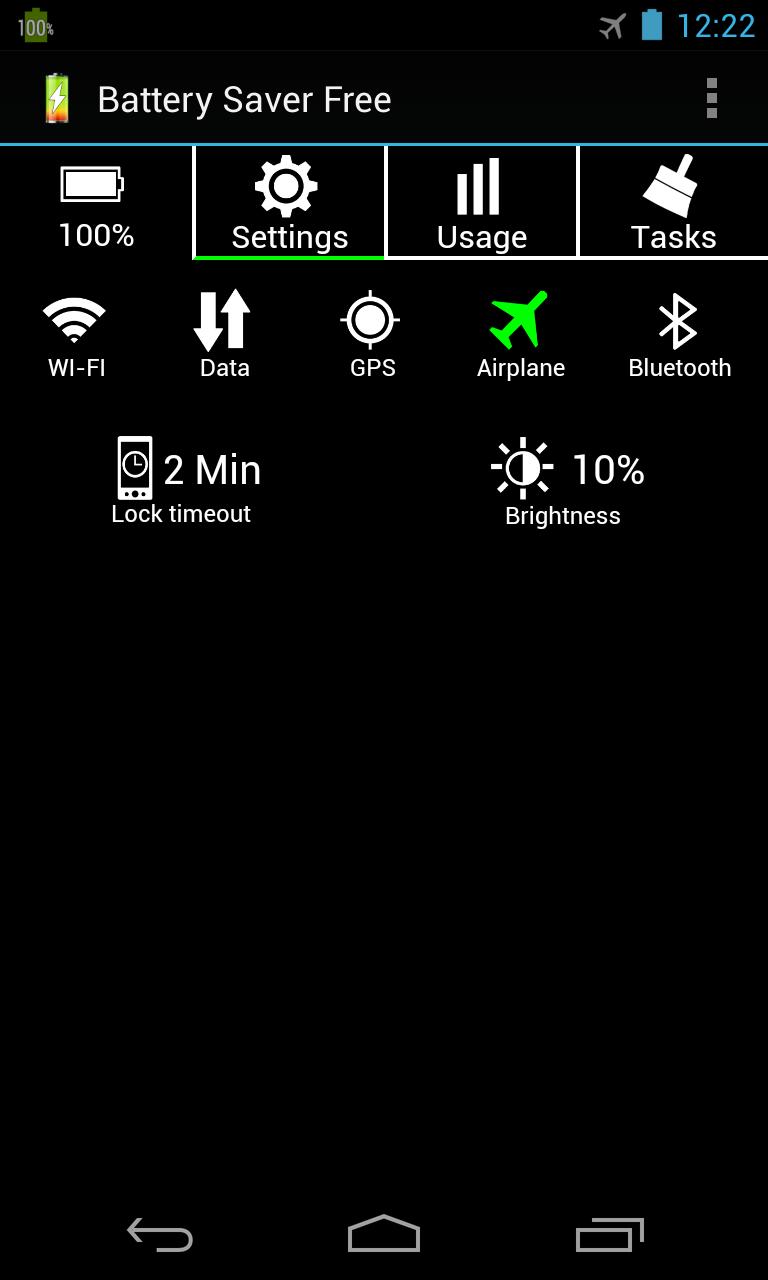This screenshot has height=1280, width=768.
Task: Select the GPS icon
Action: pos(370,320)
